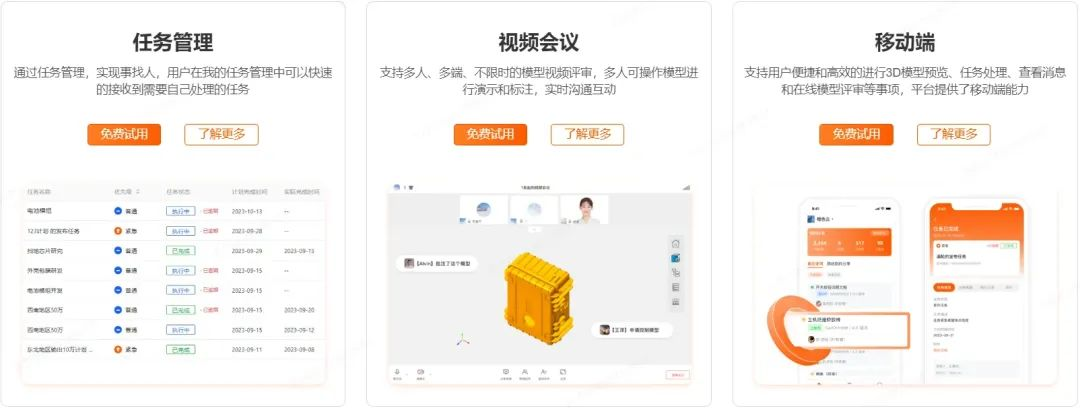This screenshot has width=1080, height=408.
Task: Open 了解更多 in the 移动端 card
Action: (x=953, y=135)
